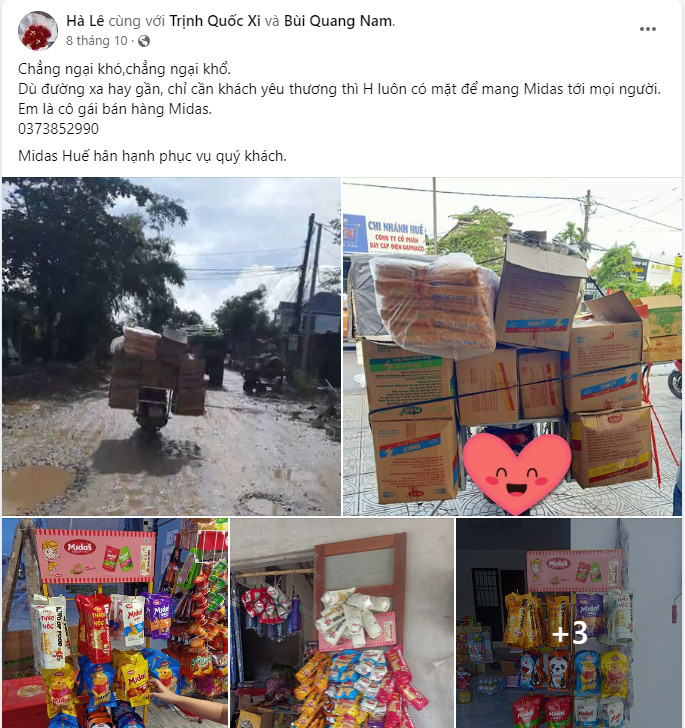View the photo of snacks hanging on wooden frame
The width and height of the screenshot is (685, 728).
342,622
